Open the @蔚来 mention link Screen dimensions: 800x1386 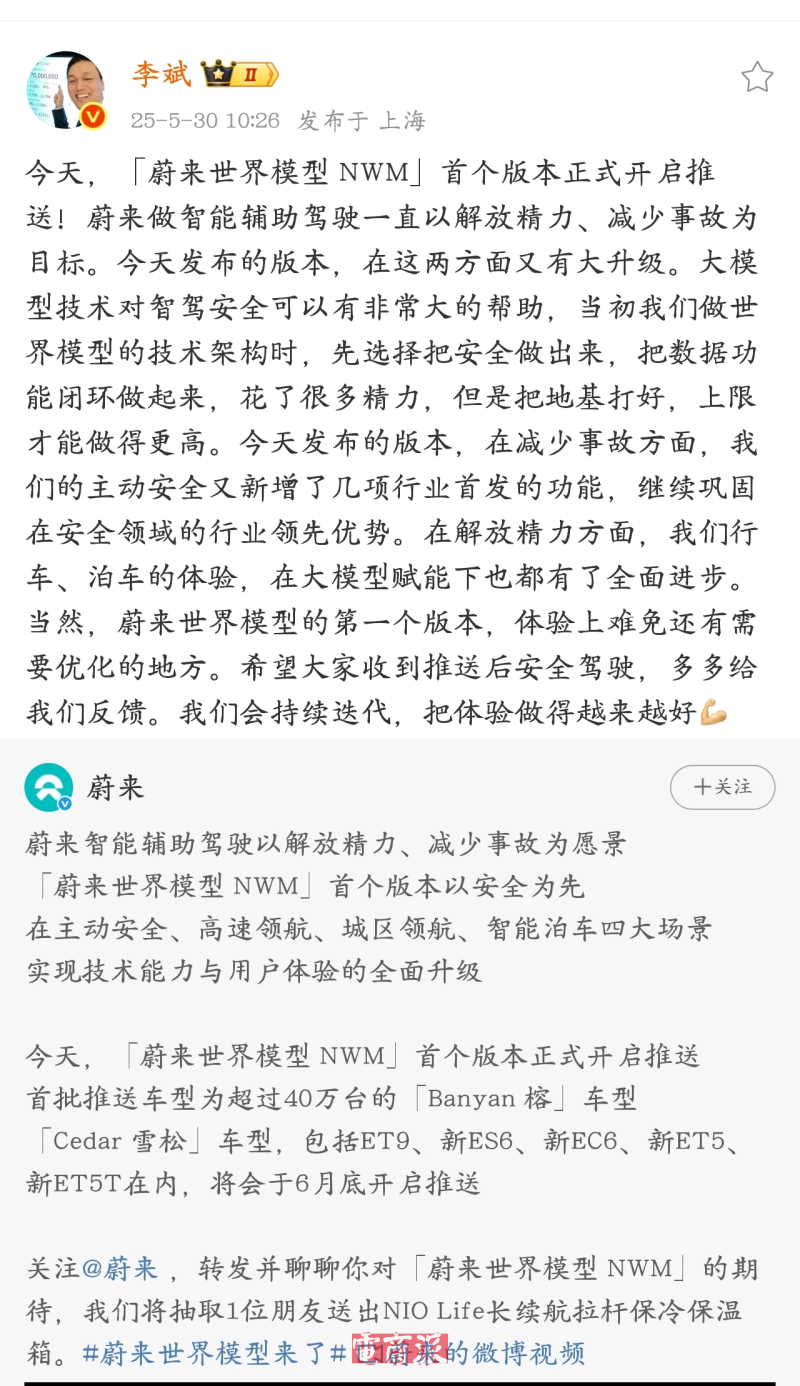(119, 1269)
